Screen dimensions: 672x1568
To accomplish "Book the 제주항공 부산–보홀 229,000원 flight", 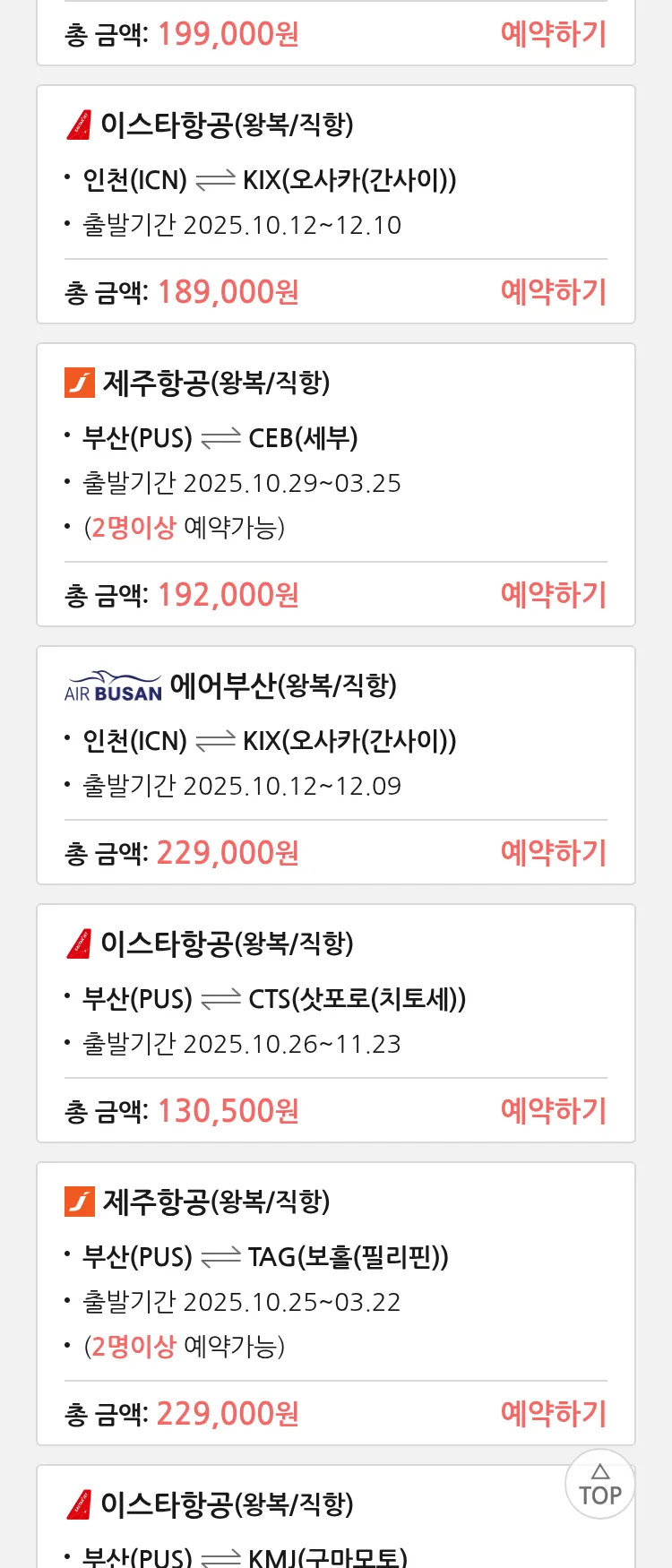I will pos(553,1414).
